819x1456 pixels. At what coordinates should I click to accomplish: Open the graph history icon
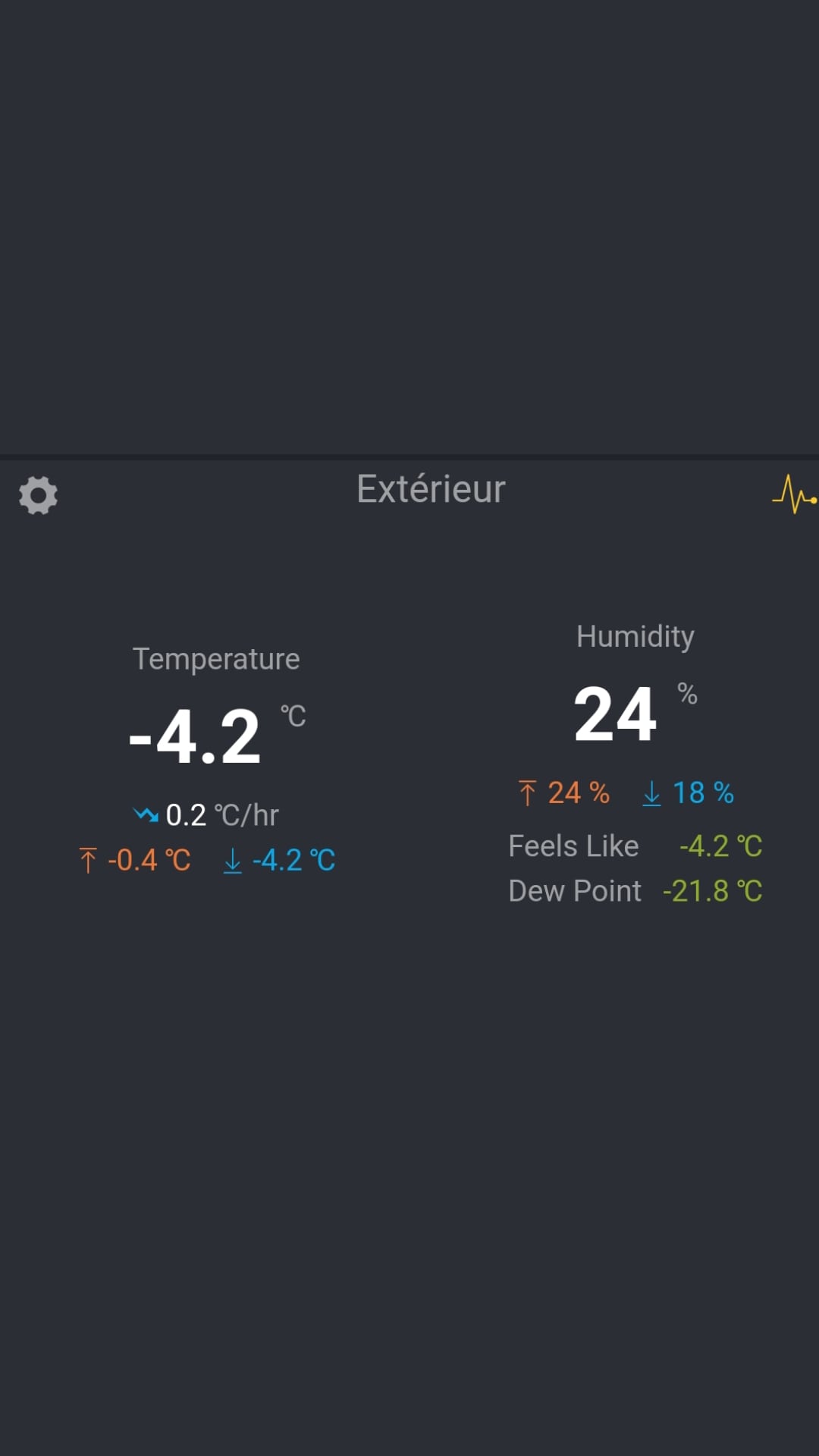pyautogui.click(x=793, y=494)
